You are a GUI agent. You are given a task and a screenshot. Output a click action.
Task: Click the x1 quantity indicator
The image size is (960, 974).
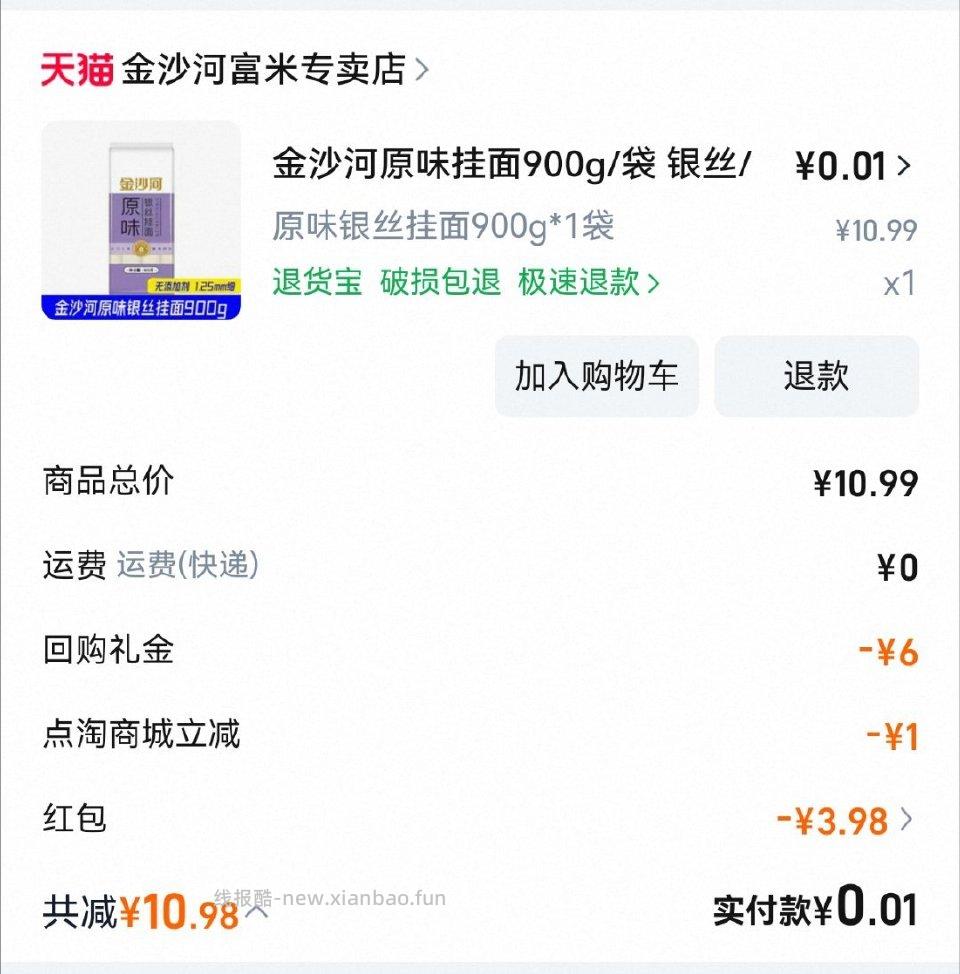coord(899,284)
